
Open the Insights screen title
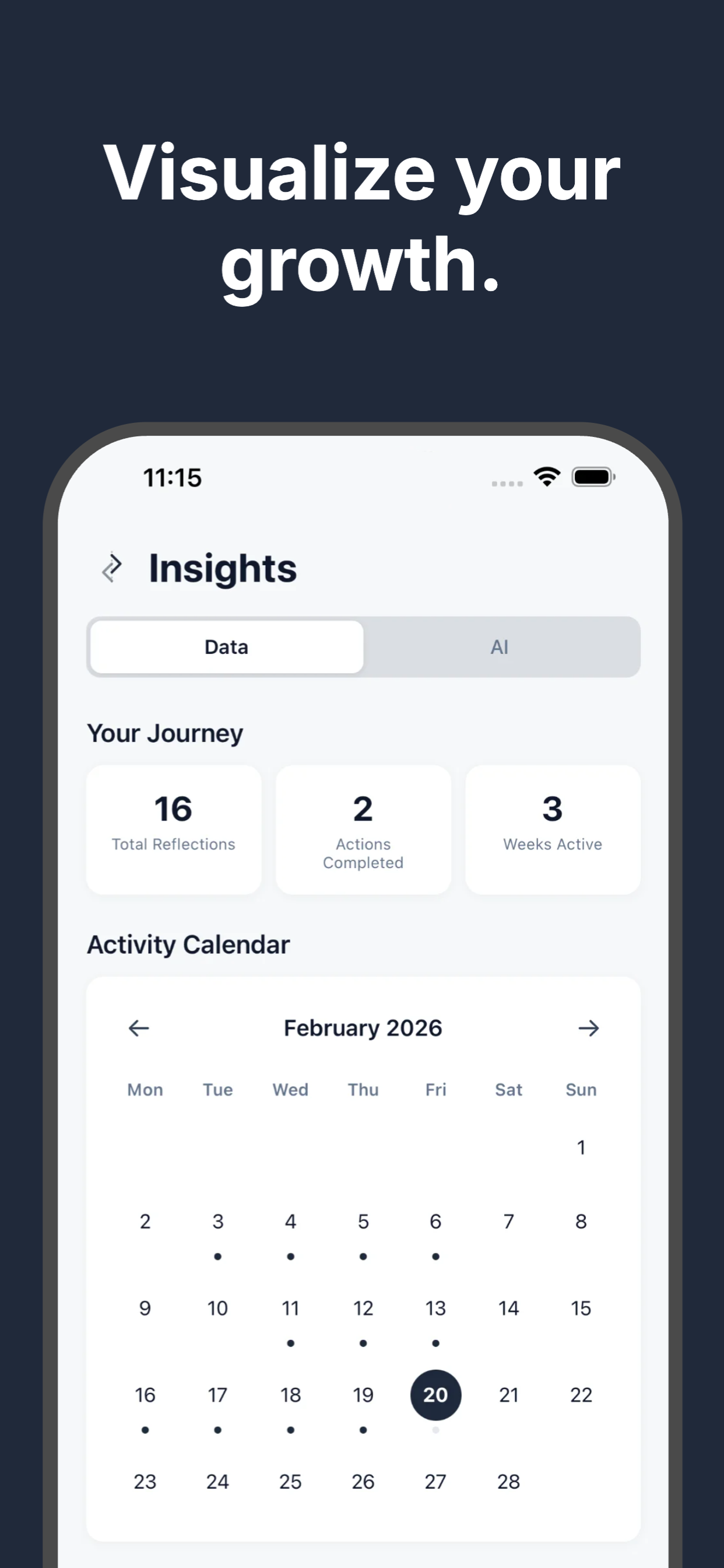222,568
